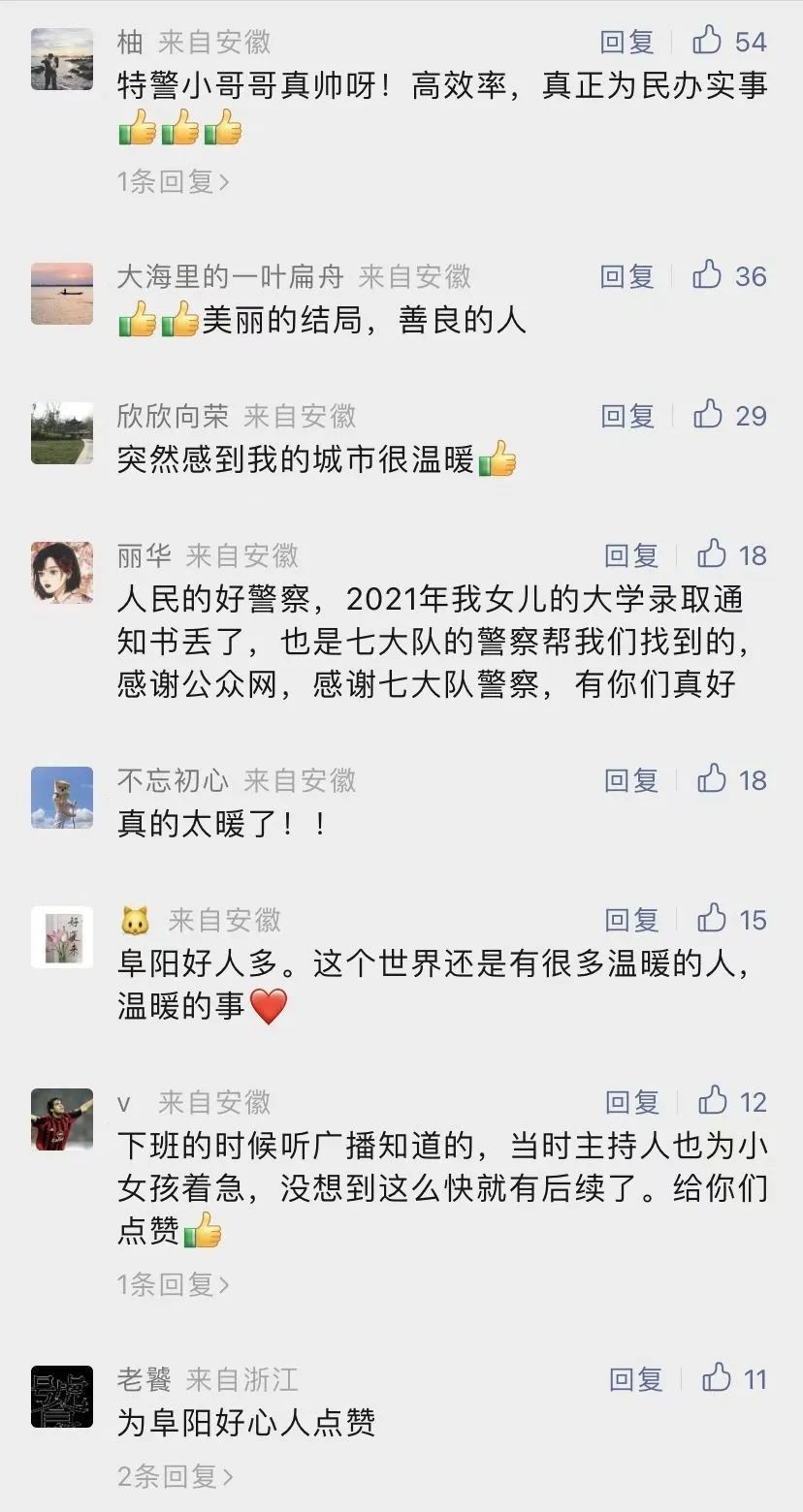The width and height of the screenshot is (803, 1512).
Task: Like 欣欣向荣's comment with 29 likes
Action: pyautogui.click(x=709, y=415)
